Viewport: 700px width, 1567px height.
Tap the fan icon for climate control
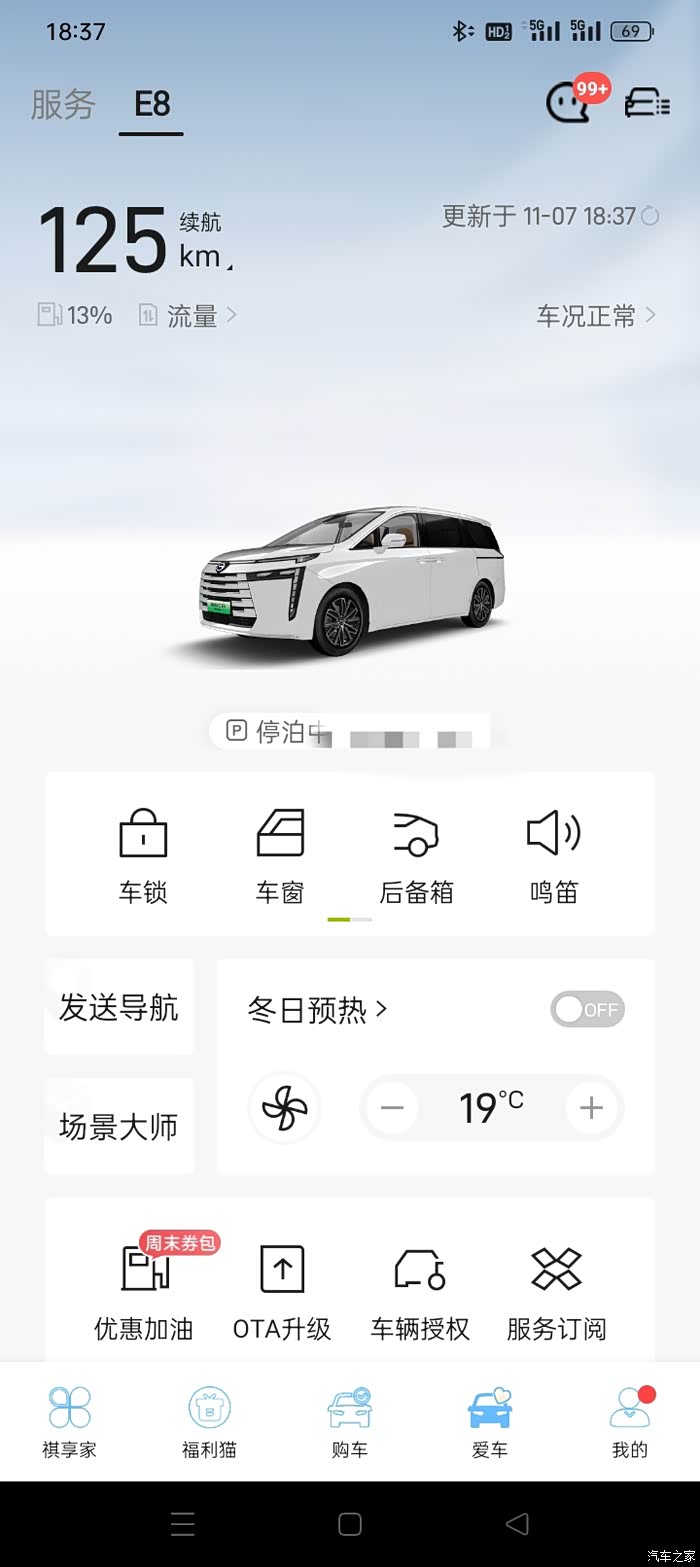(284, 1108)
